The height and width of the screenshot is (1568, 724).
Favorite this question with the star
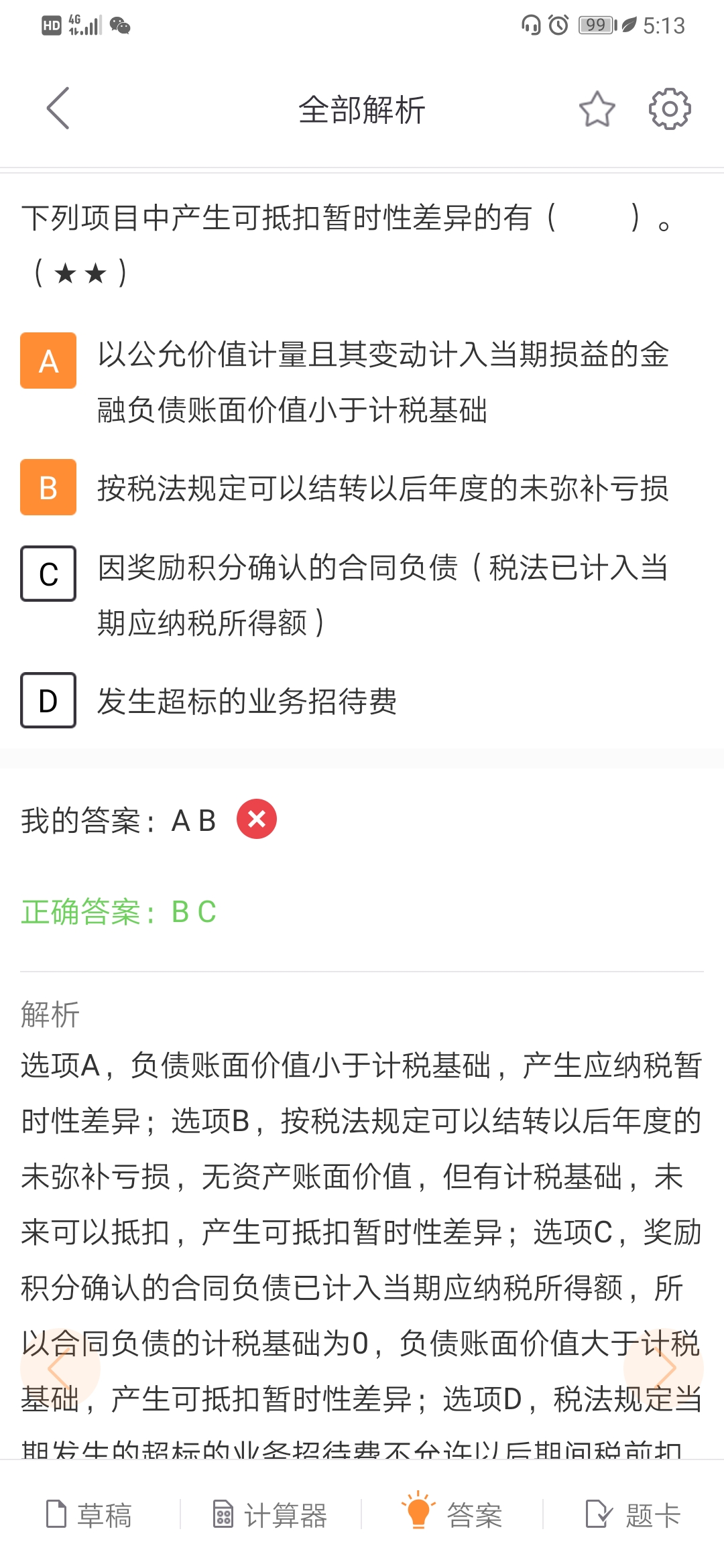click(597, 109)
